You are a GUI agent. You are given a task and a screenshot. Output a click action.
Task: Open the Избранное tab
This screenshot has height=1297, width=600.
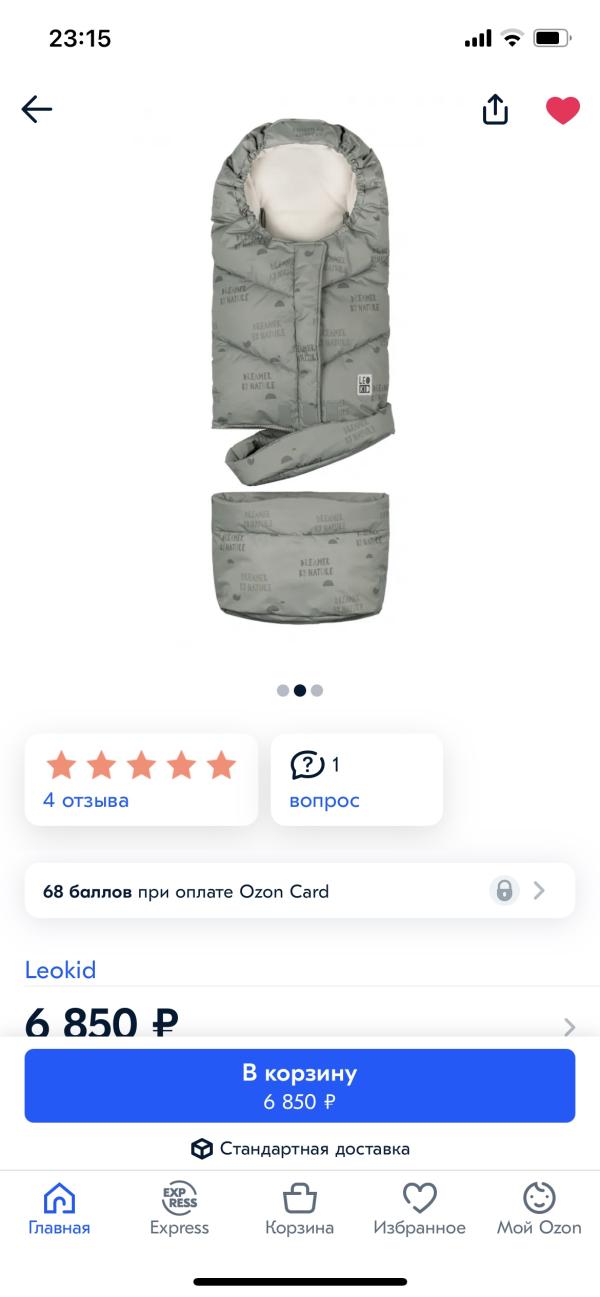tap(419, 1208)
